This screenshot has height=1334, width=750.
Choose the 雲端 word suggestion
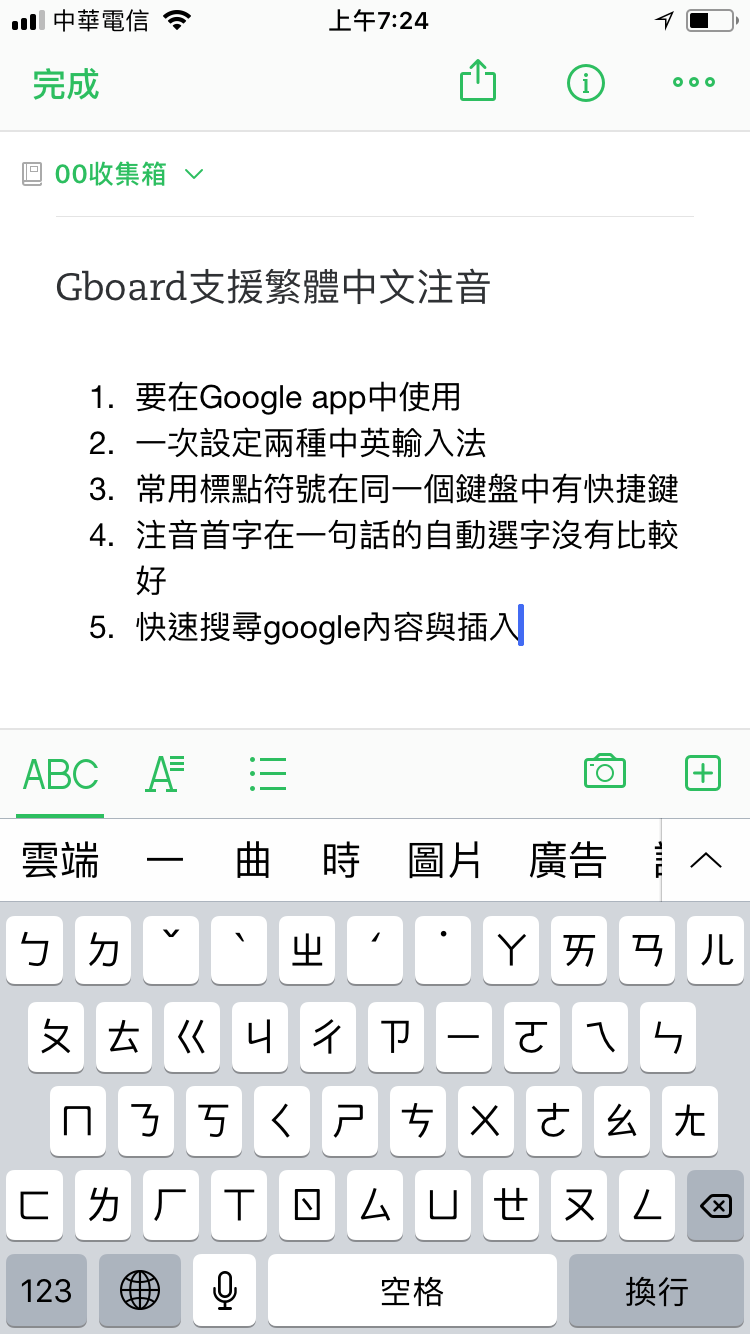pyautogui.click(x=61, y=860)
